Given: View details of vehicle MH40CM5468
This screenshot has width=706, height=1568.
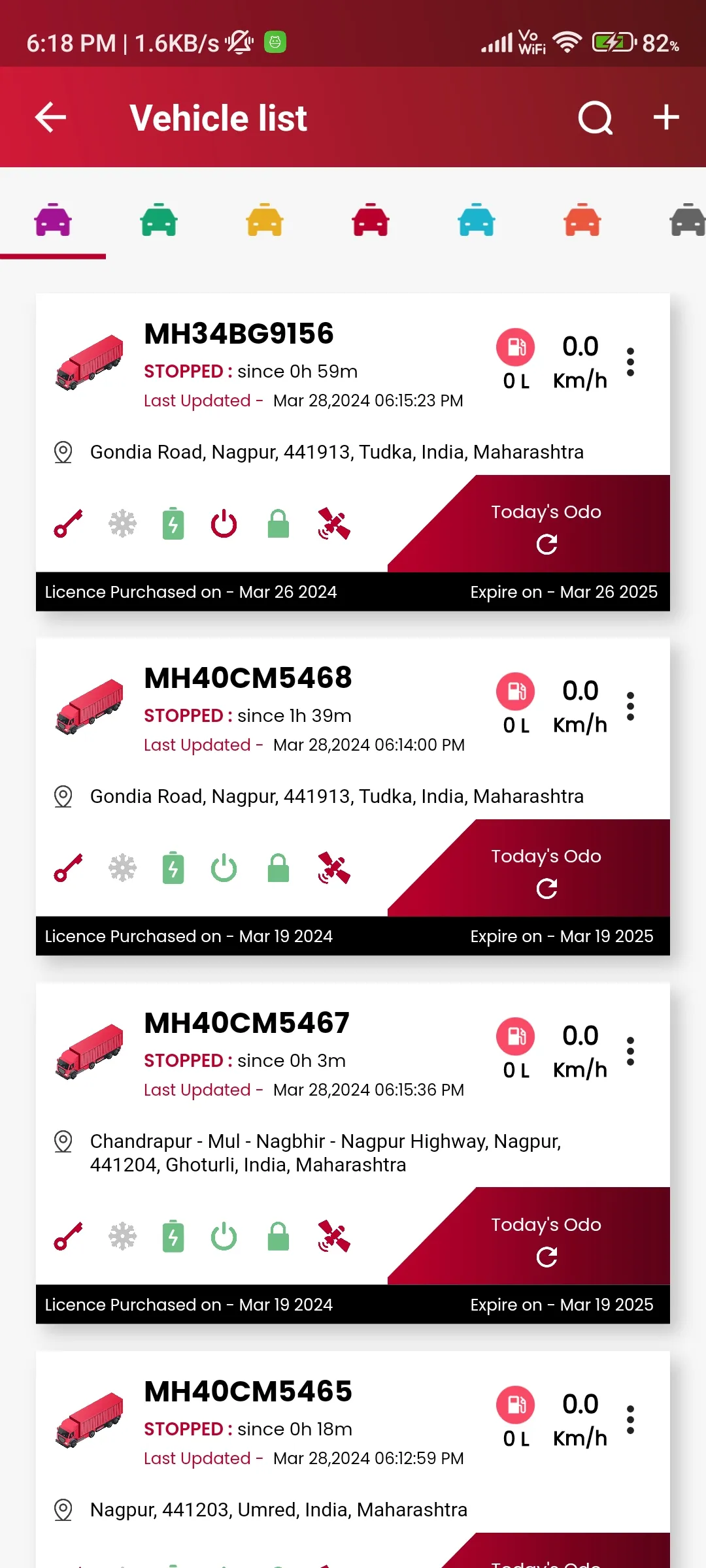Looking at the screenshot, I should point(248,679).
